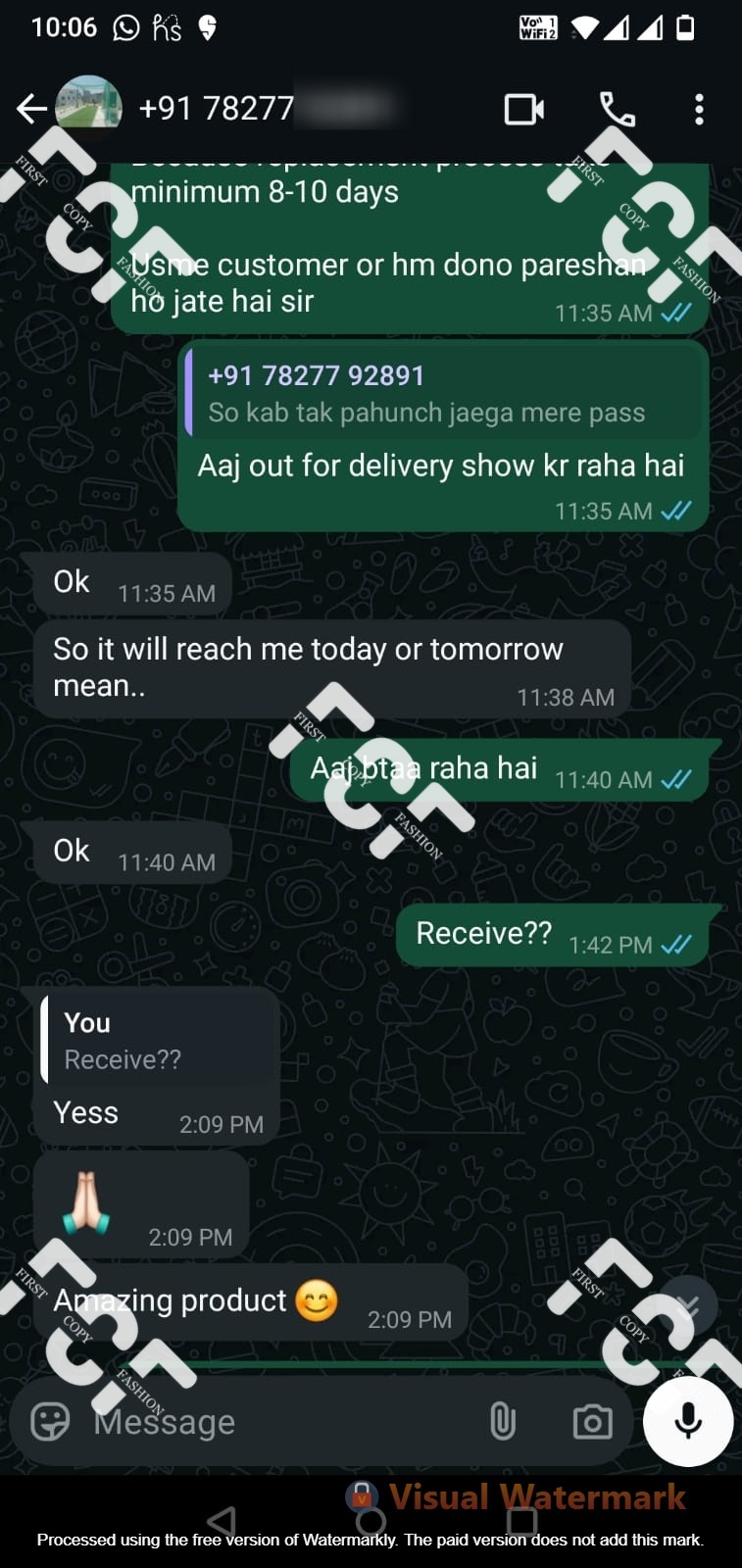Jump to the quoted 'Receive??' message
Viewport: 742px width, 1568px height.
[x=157, y=1041]
